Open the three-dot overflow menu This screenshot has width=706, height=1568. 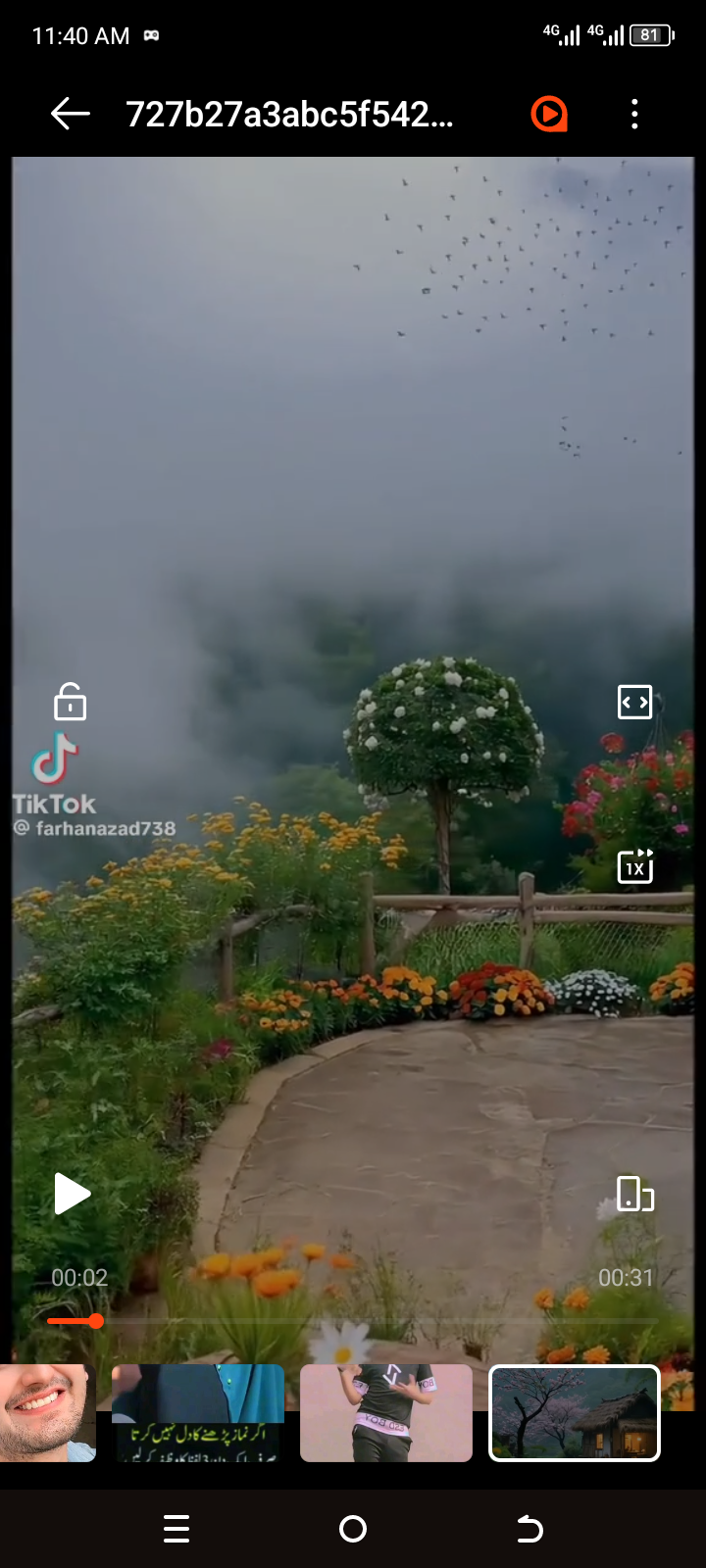[x=634, y=115]
